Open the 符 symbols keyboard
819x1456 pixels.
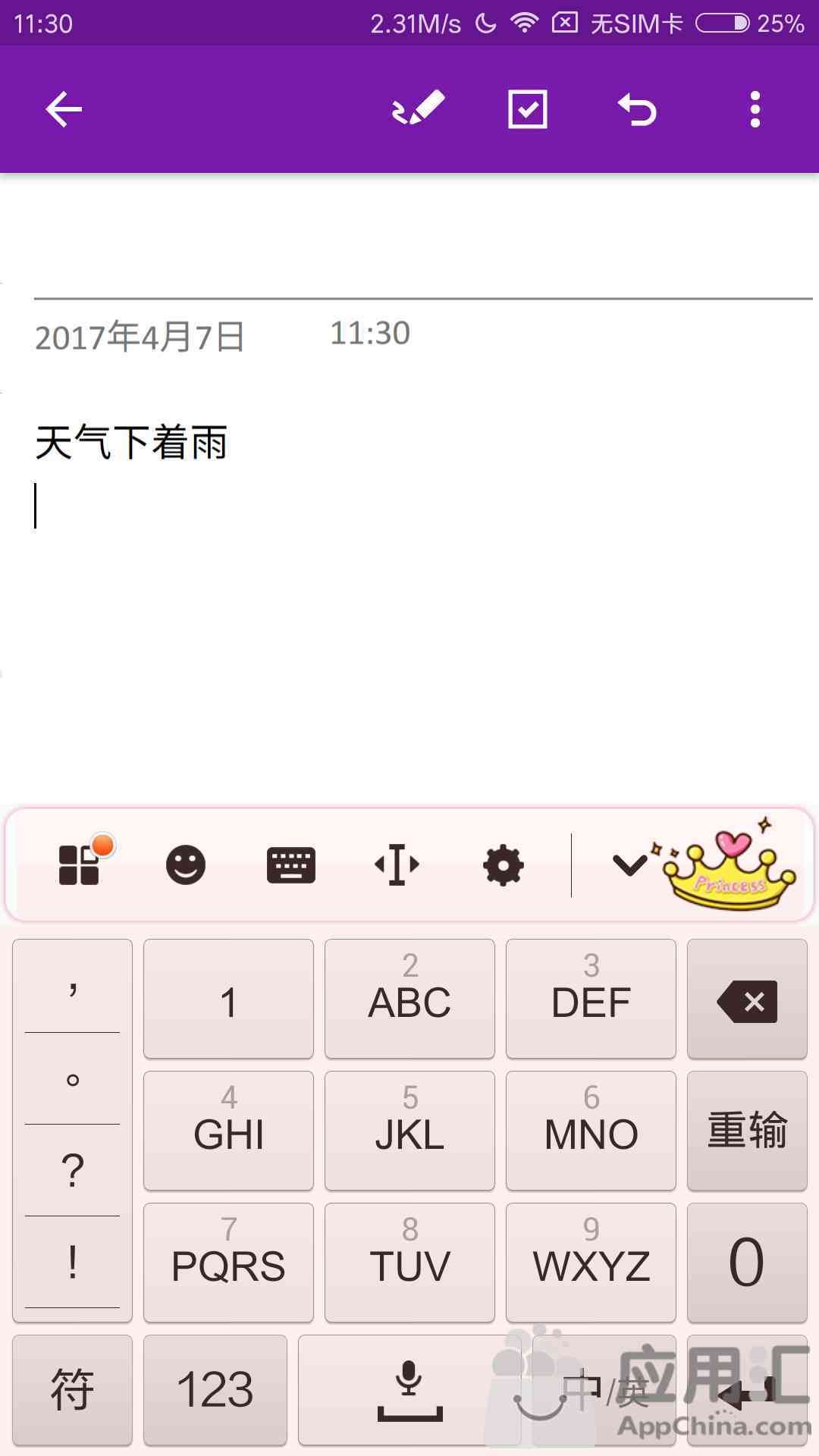pyautogui.click(x=72, y=1389)
